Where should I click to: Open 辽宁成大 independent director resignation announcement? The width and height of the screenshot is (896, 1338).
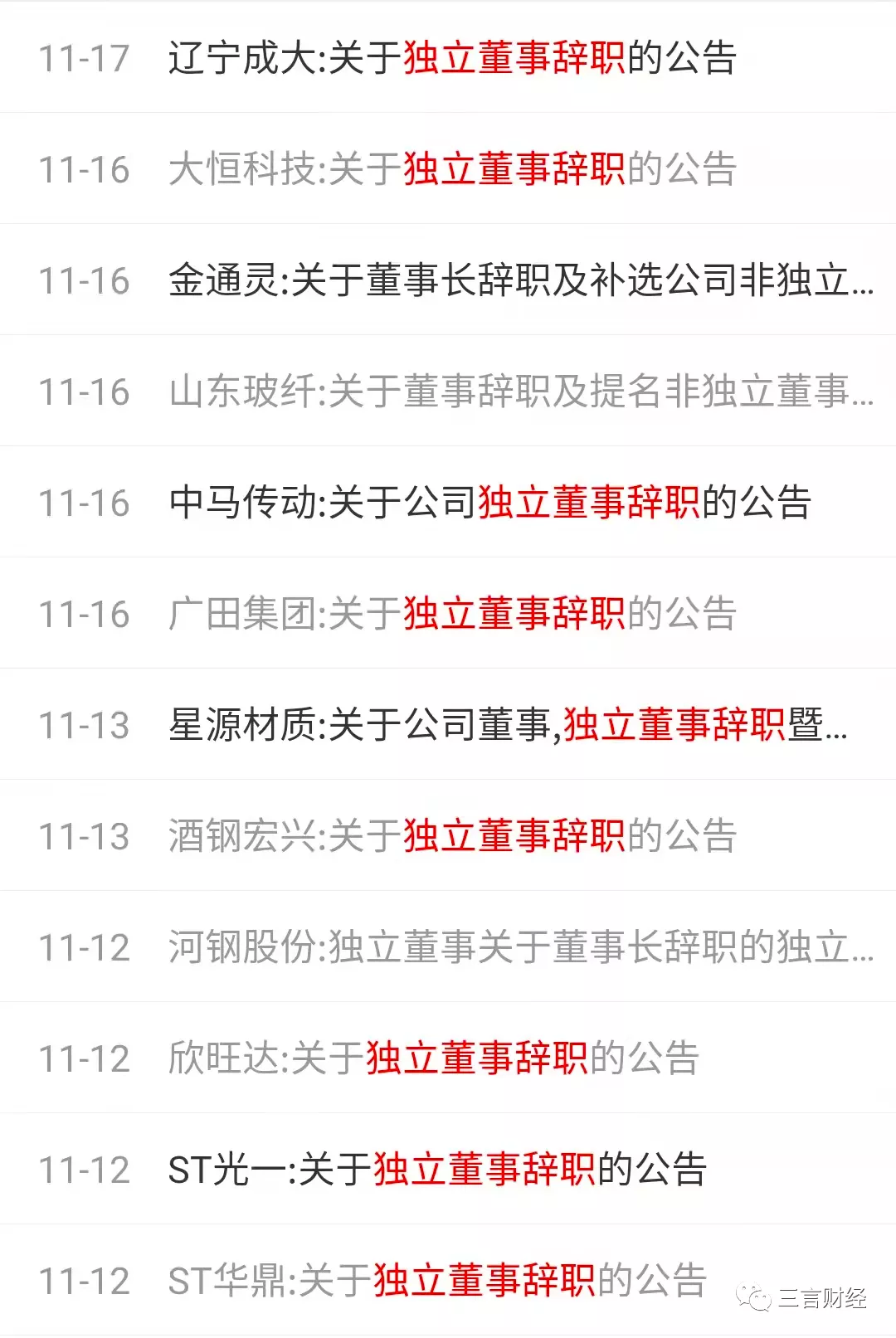click(452, 58)
